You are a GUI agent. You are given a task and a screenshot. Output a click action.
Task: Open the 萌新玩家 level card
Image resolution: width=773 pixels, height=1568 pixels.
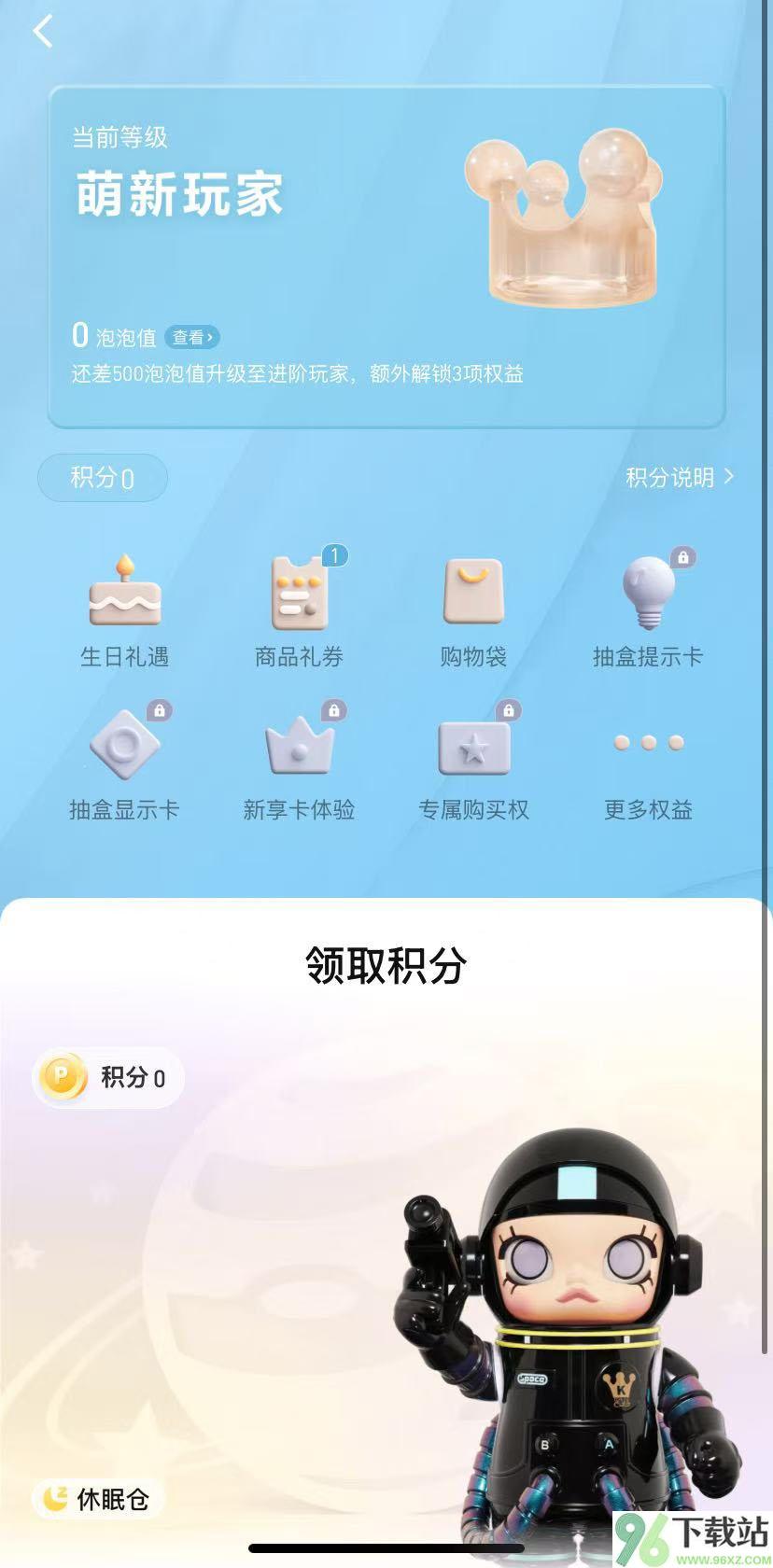tap(386, 257)
